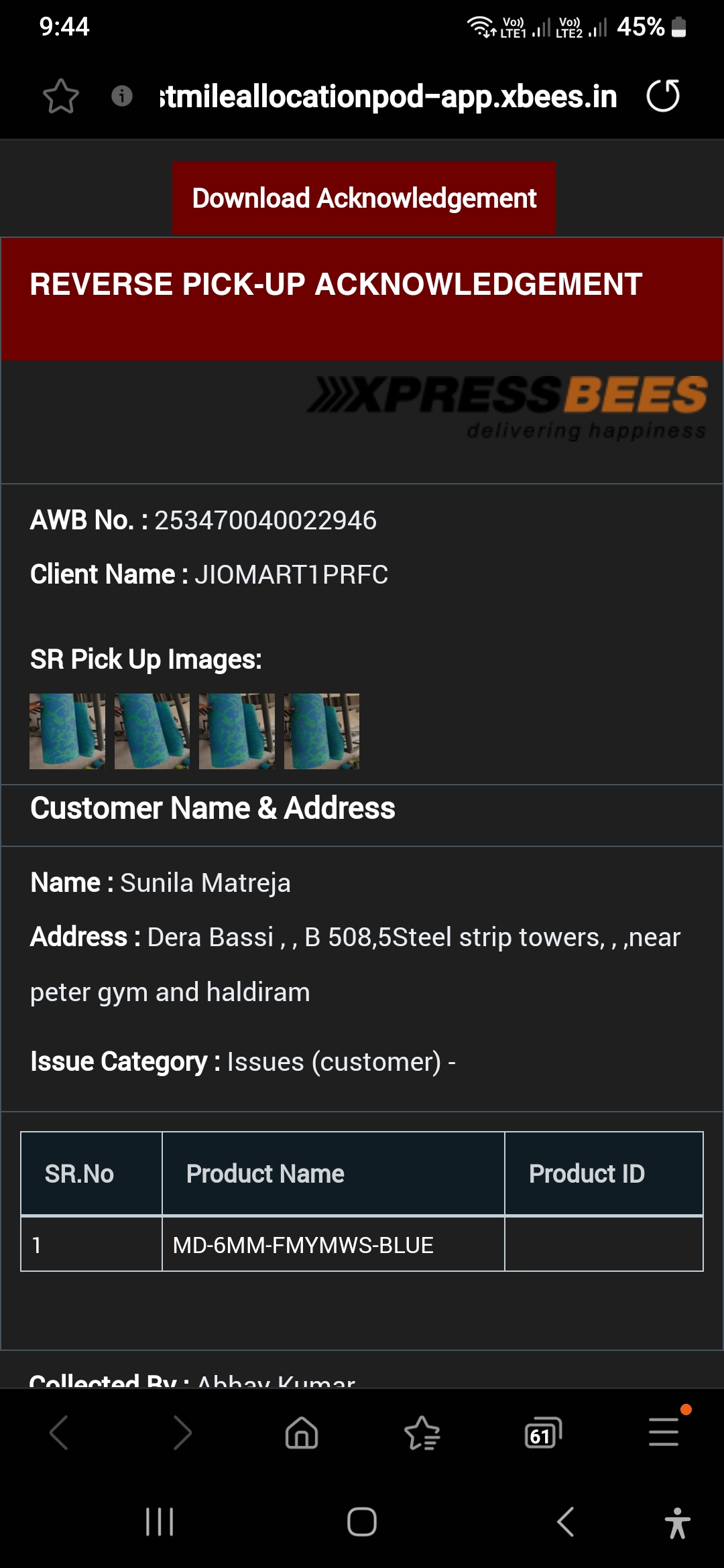This screenshot has width=724, height=1568.
Task: Show the 61 open tabs
Action: 542,1433
